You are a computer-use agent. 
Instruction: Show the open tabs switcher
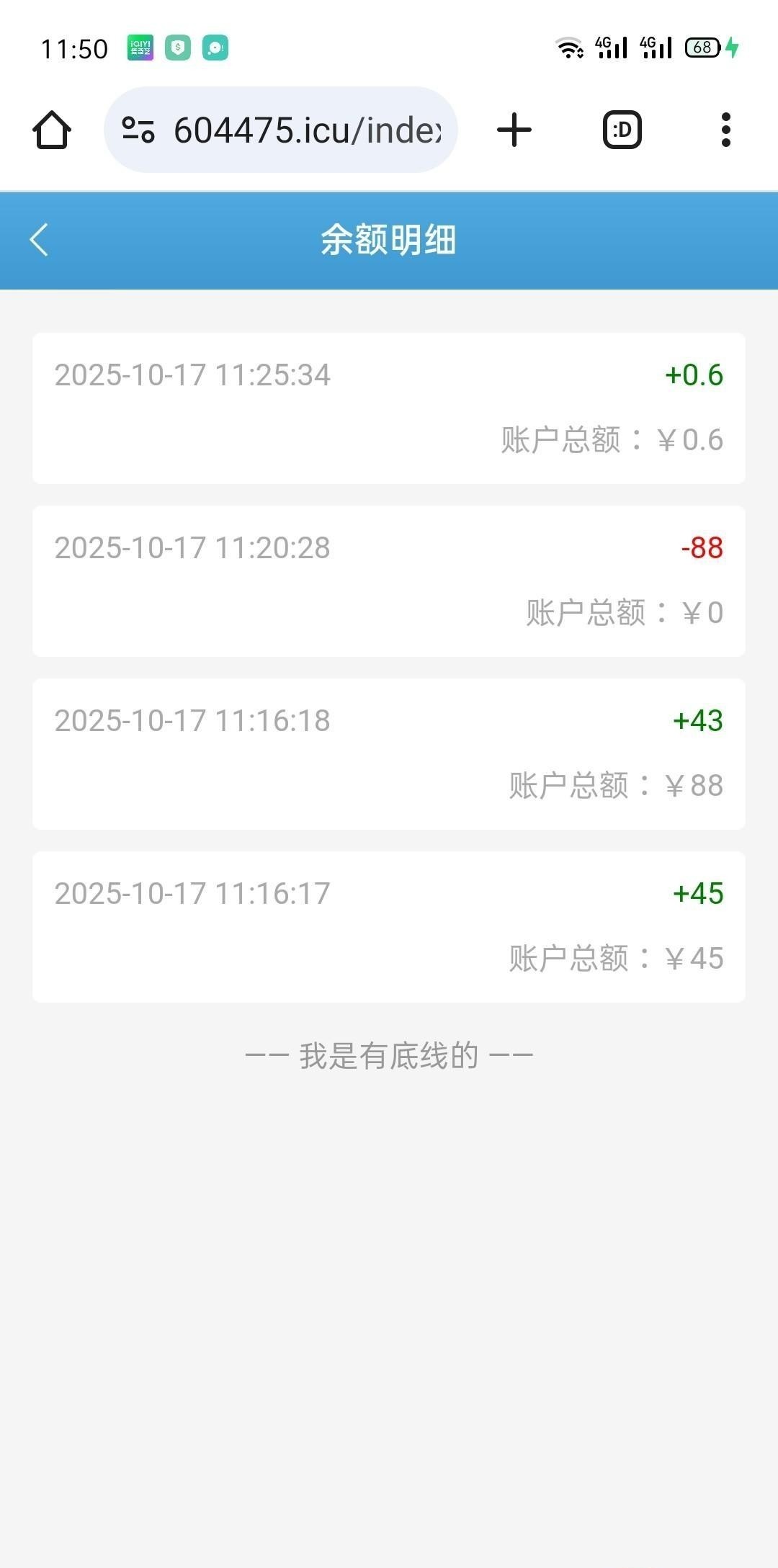622,130
